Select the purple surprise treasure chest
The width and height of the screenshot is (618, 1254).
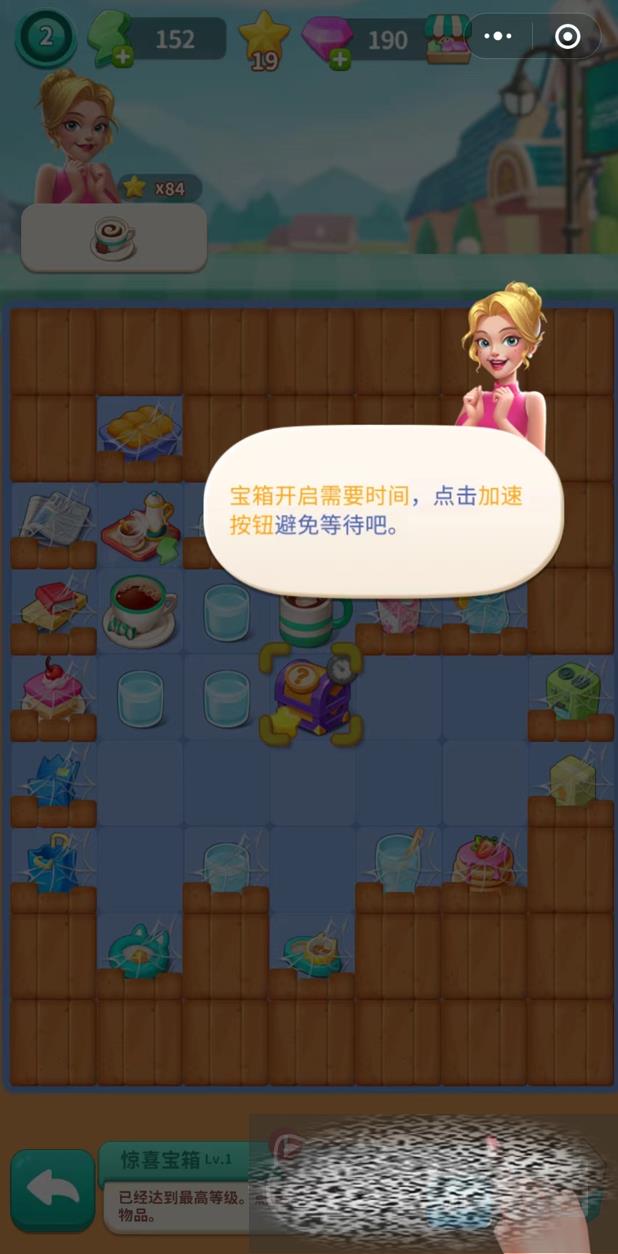tap(309, 694)
